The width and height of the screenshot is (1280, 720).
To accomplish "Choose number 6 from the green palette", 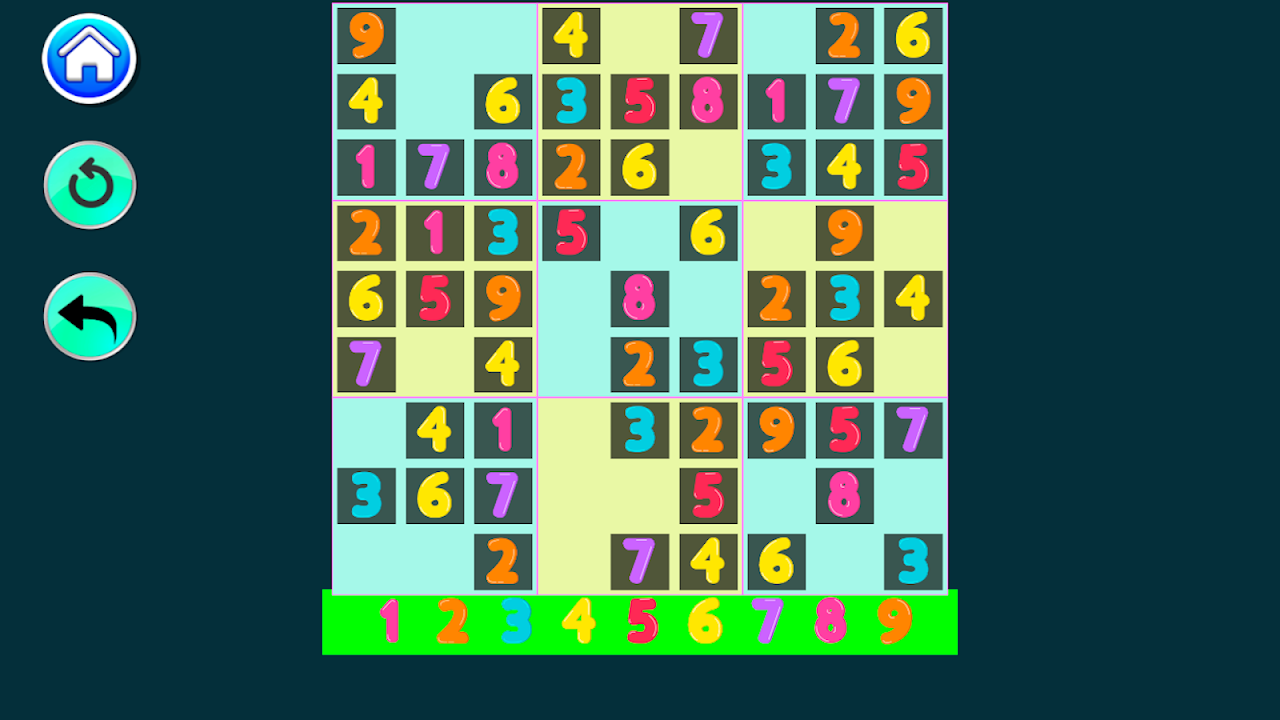I will (x=704, y=621).
